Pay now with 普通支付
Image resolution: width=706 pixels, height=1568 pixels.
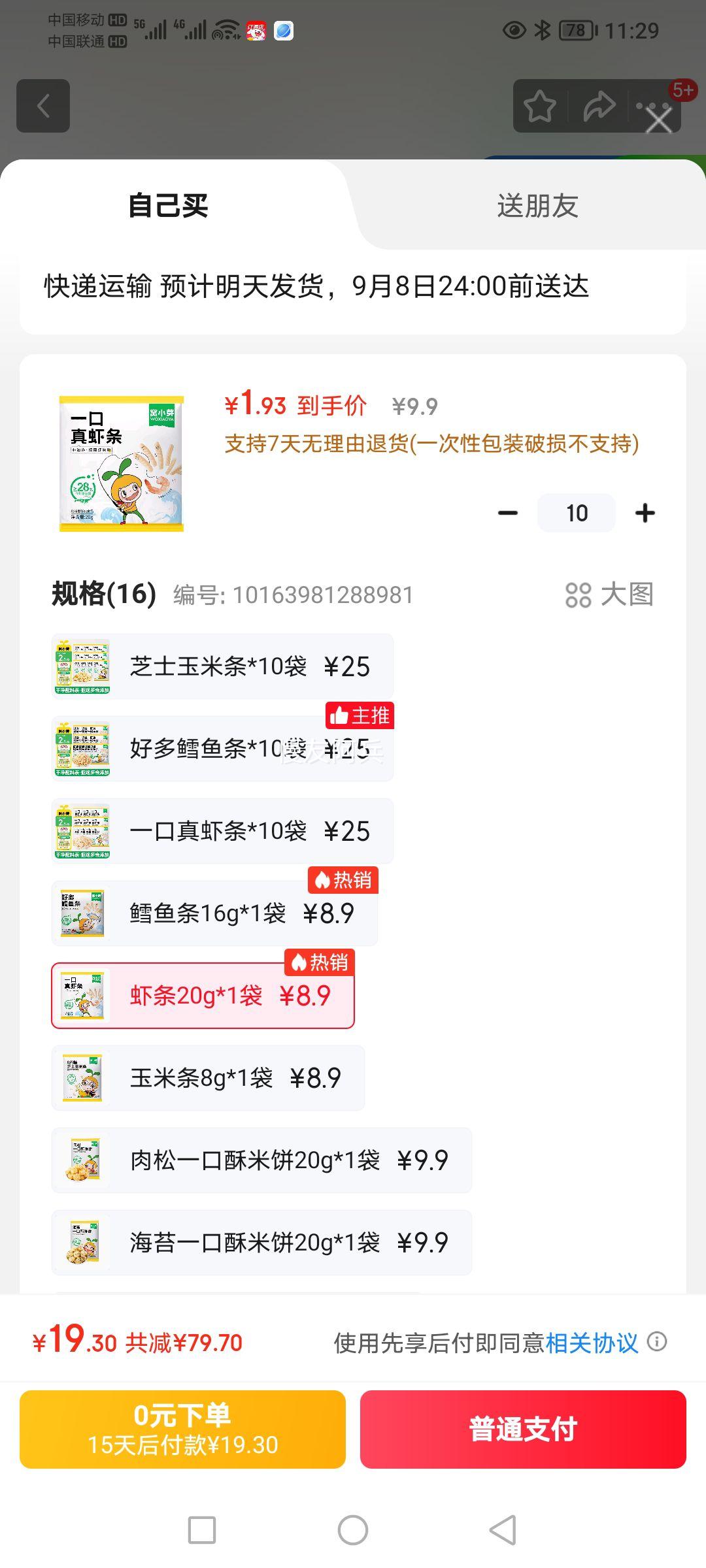point(523,1429)
